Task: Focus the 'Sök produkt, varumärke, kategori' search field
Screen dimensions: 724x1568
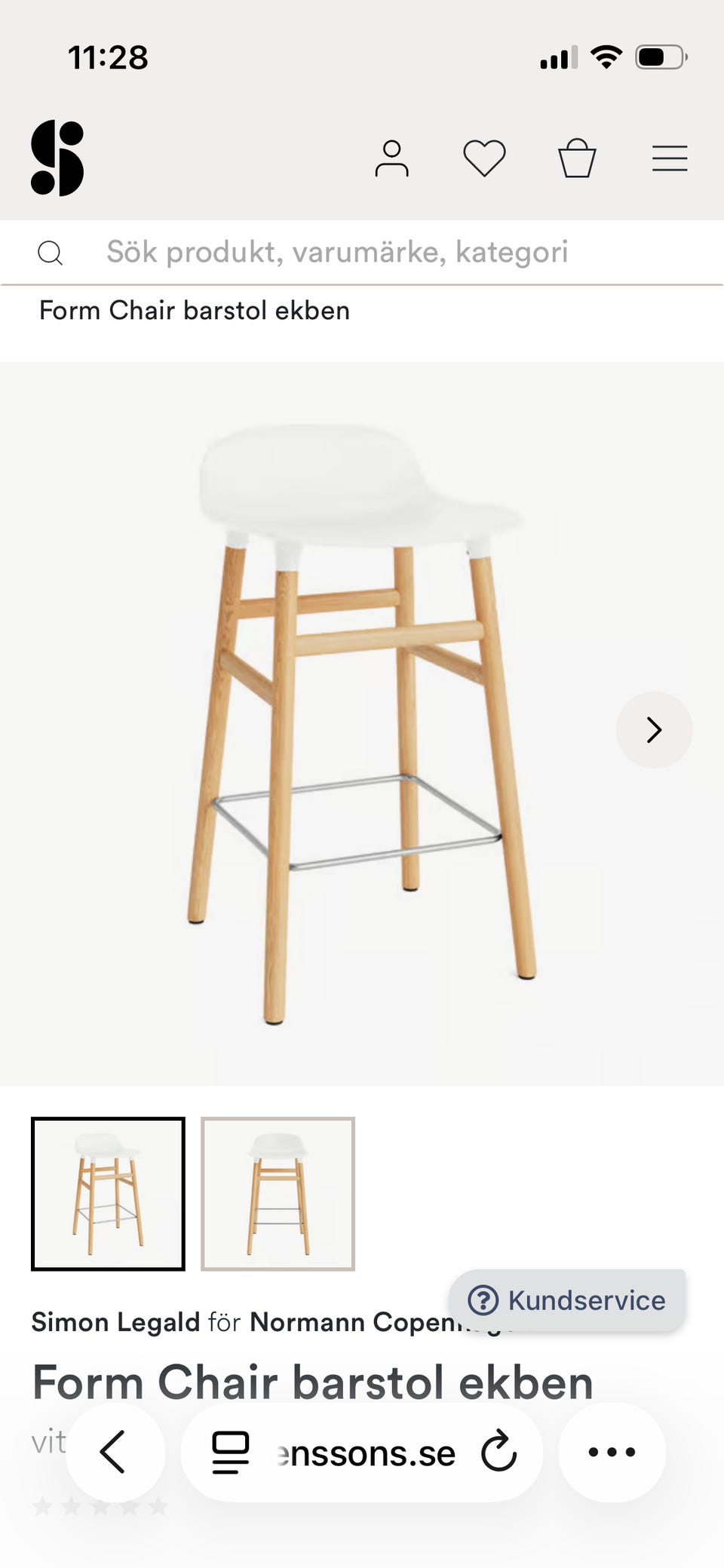Action: coord(362,253)
